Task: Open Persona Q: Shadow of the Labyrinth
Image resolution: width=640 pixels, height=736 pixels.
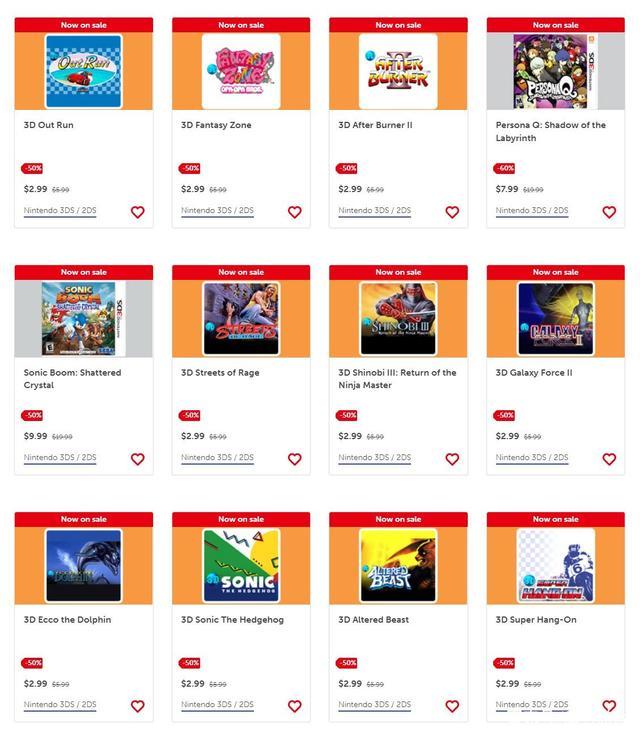Action: (x=555, y=72)
